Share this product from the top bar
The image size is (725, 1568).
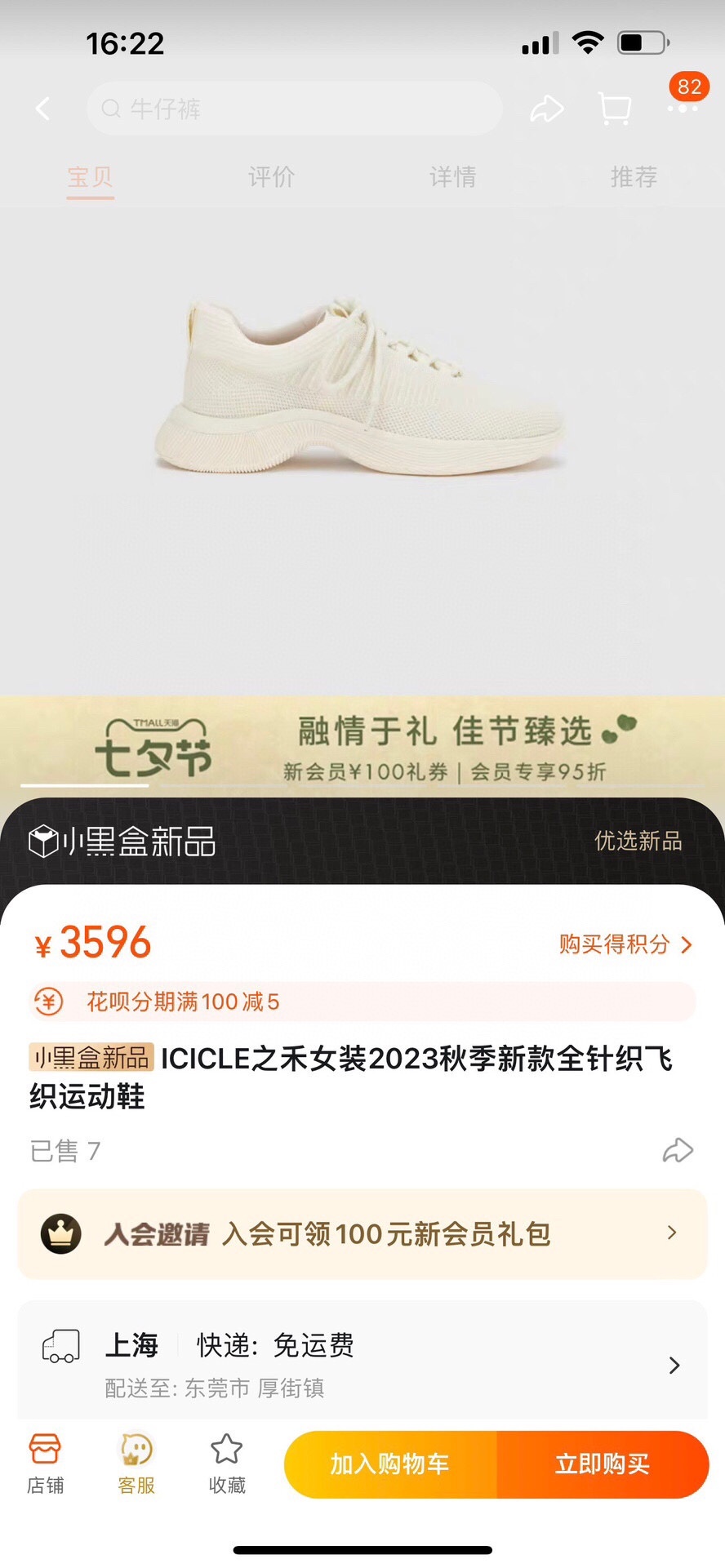(x=546, y=109)
